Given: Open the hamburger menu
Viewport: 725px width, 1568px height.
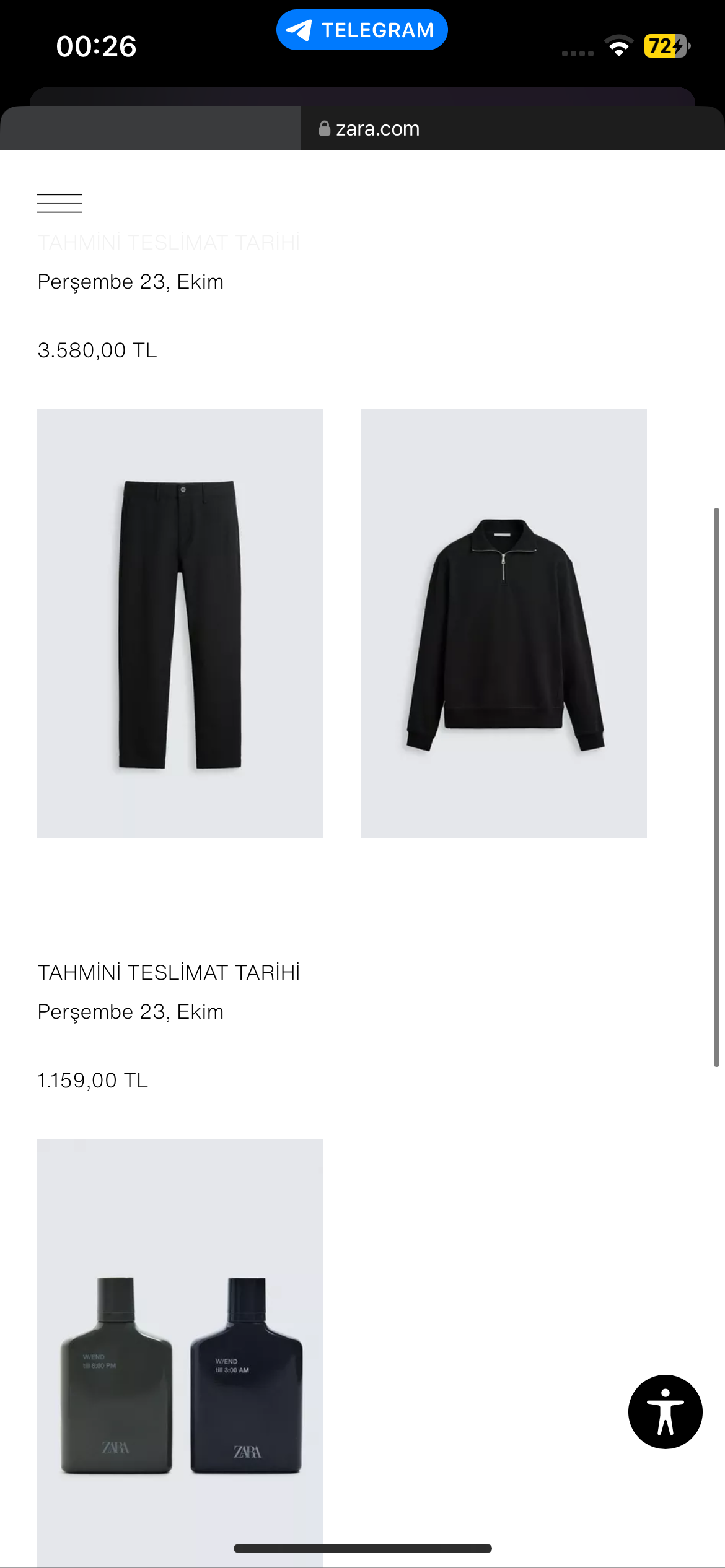Looking at the screenshot, I should (59, 203).
